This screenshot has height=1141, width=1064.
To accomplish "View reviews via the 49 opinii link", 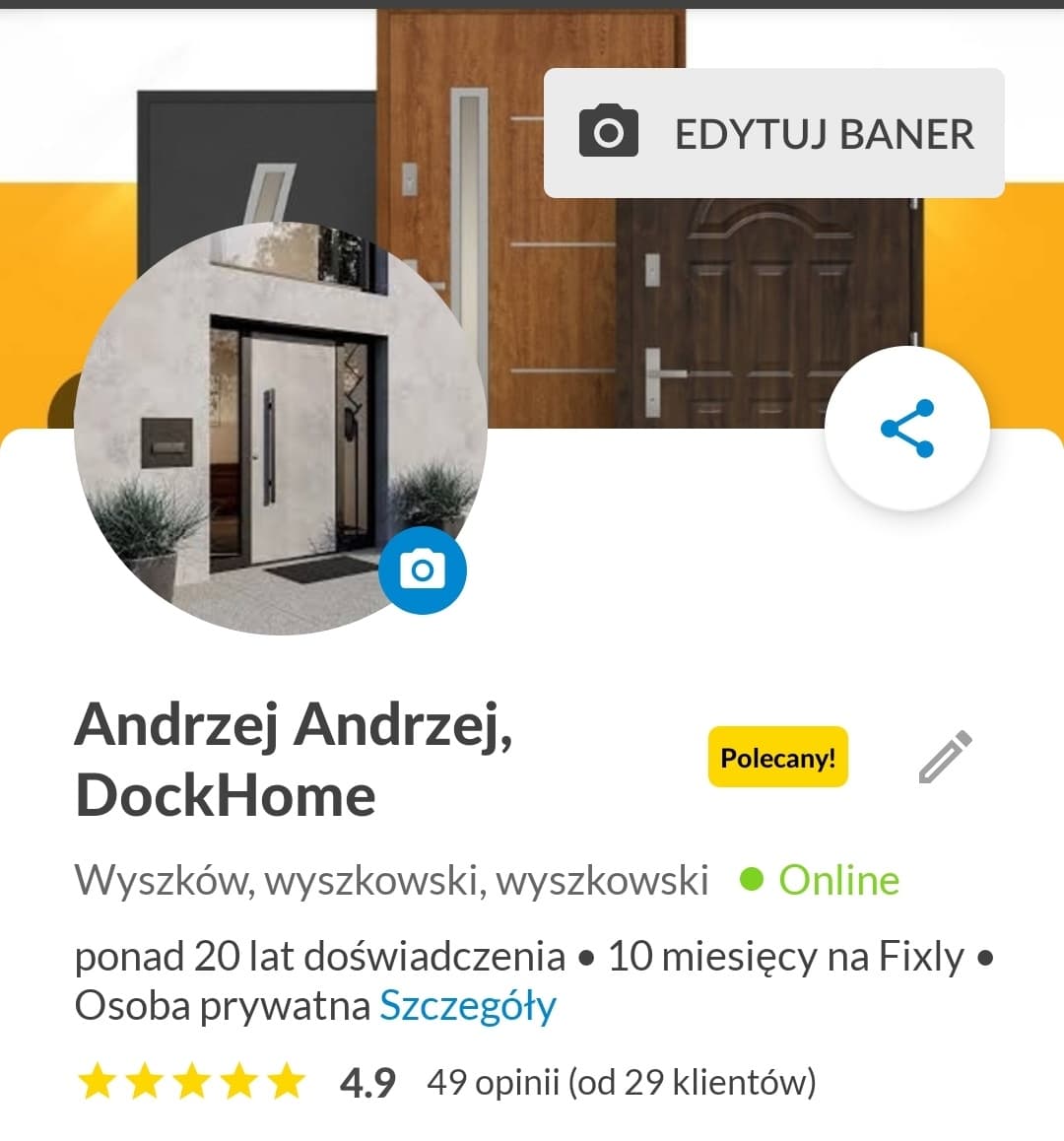I will [621, 1081].
